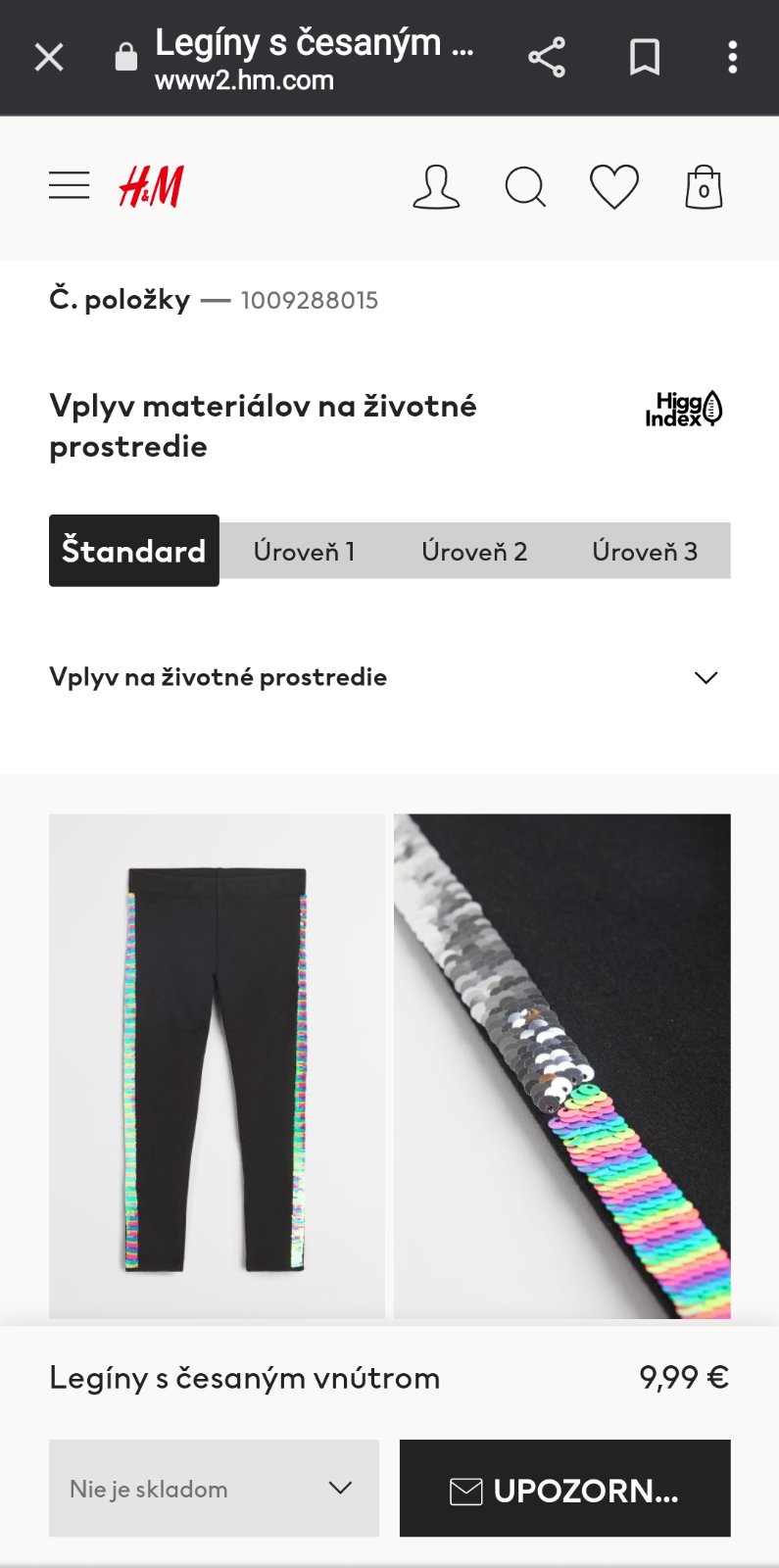Screen dimensions: 779x1568
Task: Select the Štandard tab
Action: click(x=134, y=551)
